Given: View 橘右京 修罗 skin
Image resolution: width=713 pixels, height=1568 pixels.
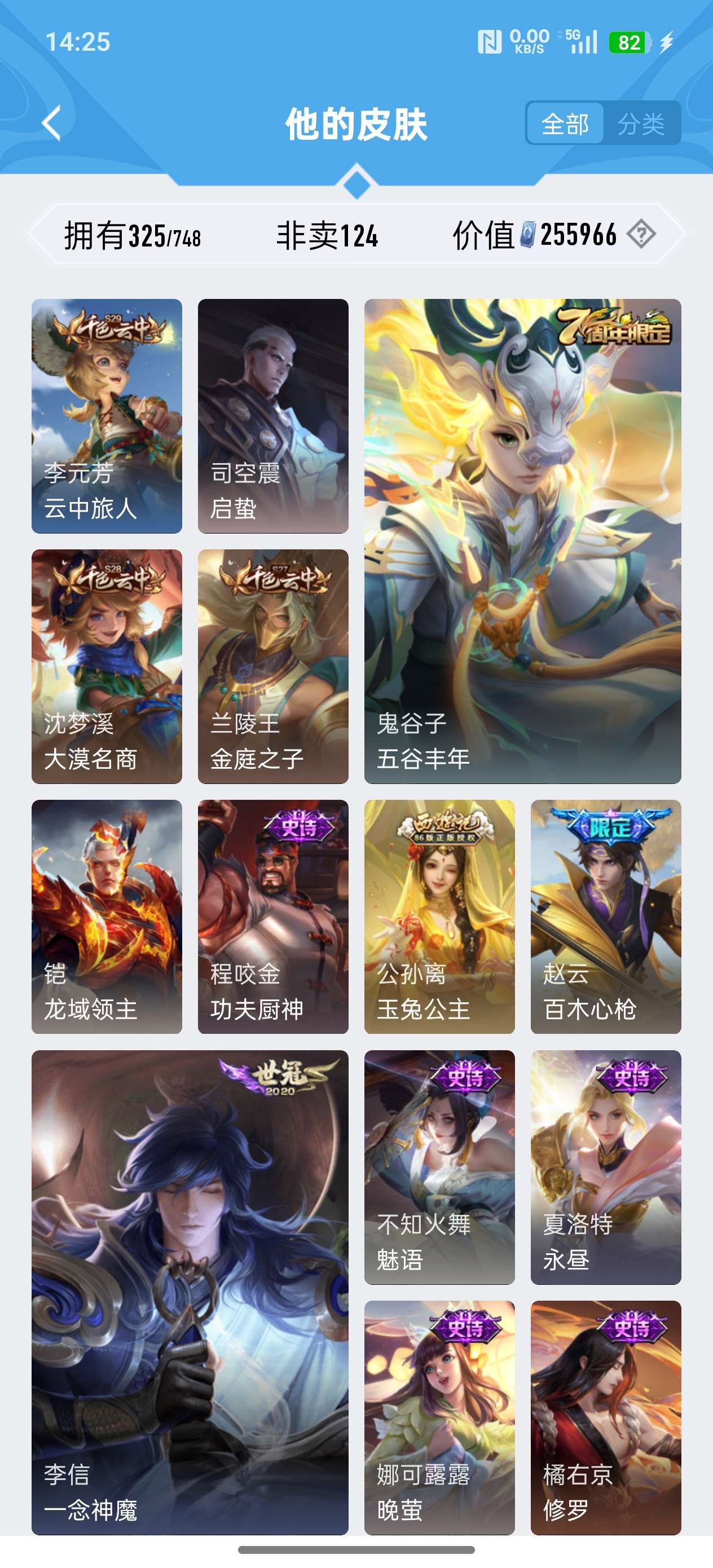Looking at the screenshot, I should [x=605, y=1417].
